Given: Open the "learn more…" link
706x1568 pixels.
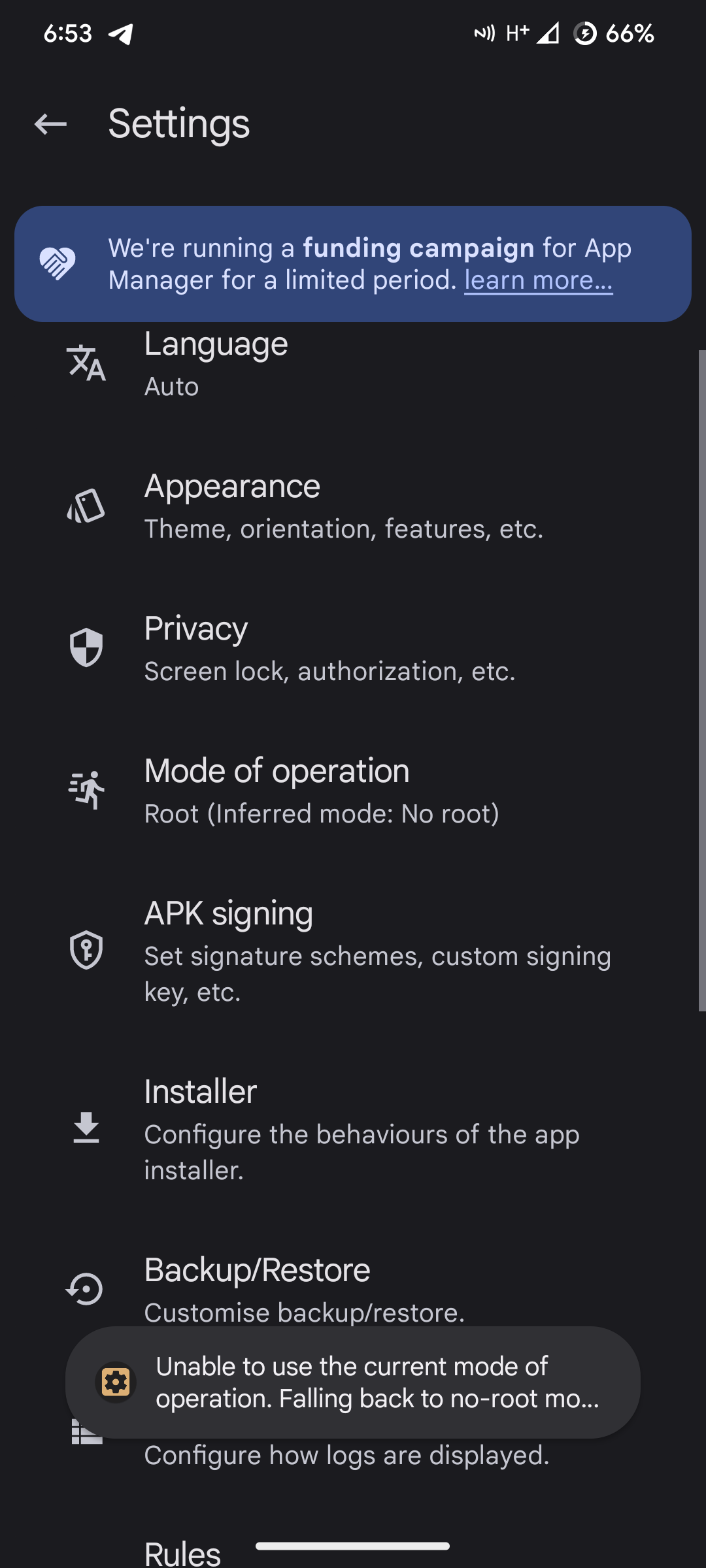Looking at the screenshot, I should click(x=538, y=280).
